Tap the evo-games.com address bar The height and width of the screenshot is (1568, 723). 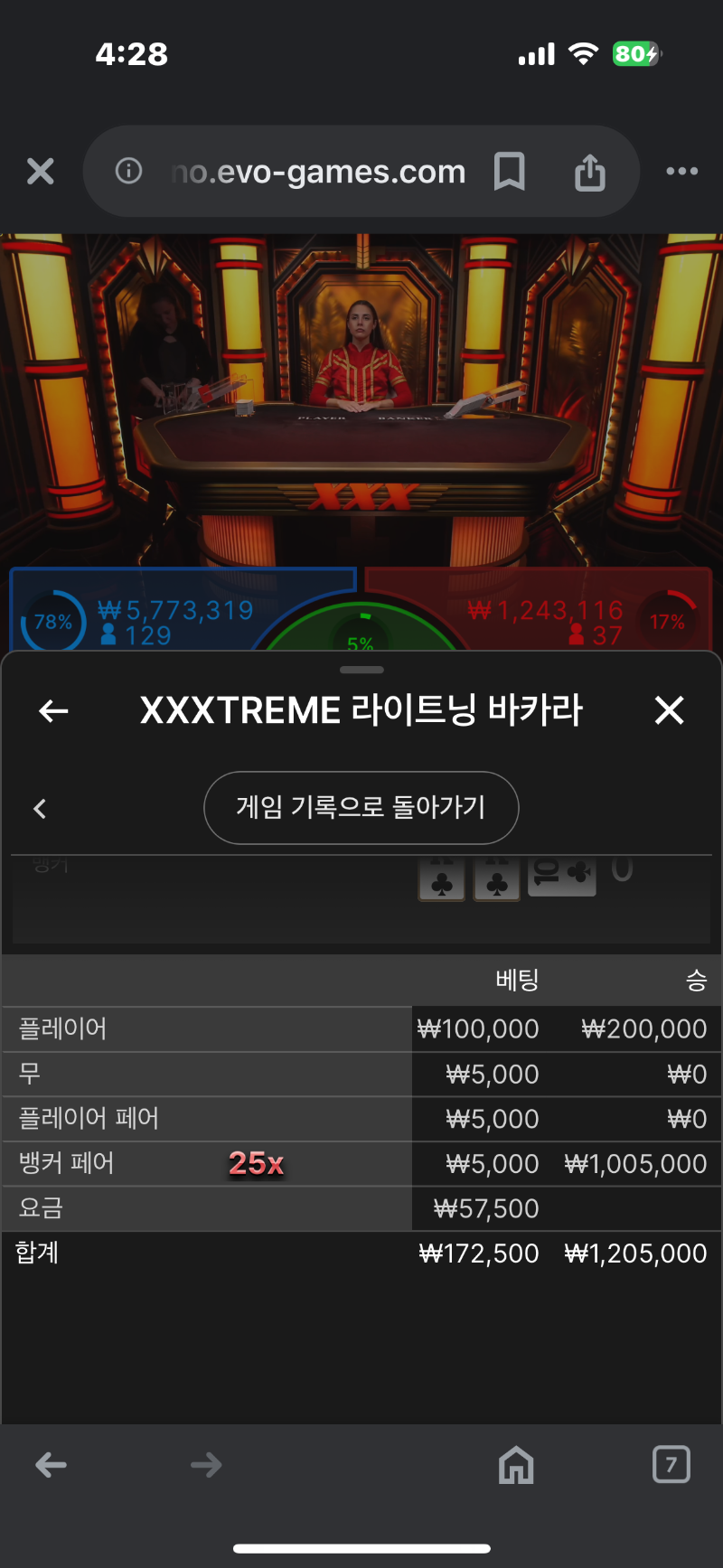[x=318, y=171]
